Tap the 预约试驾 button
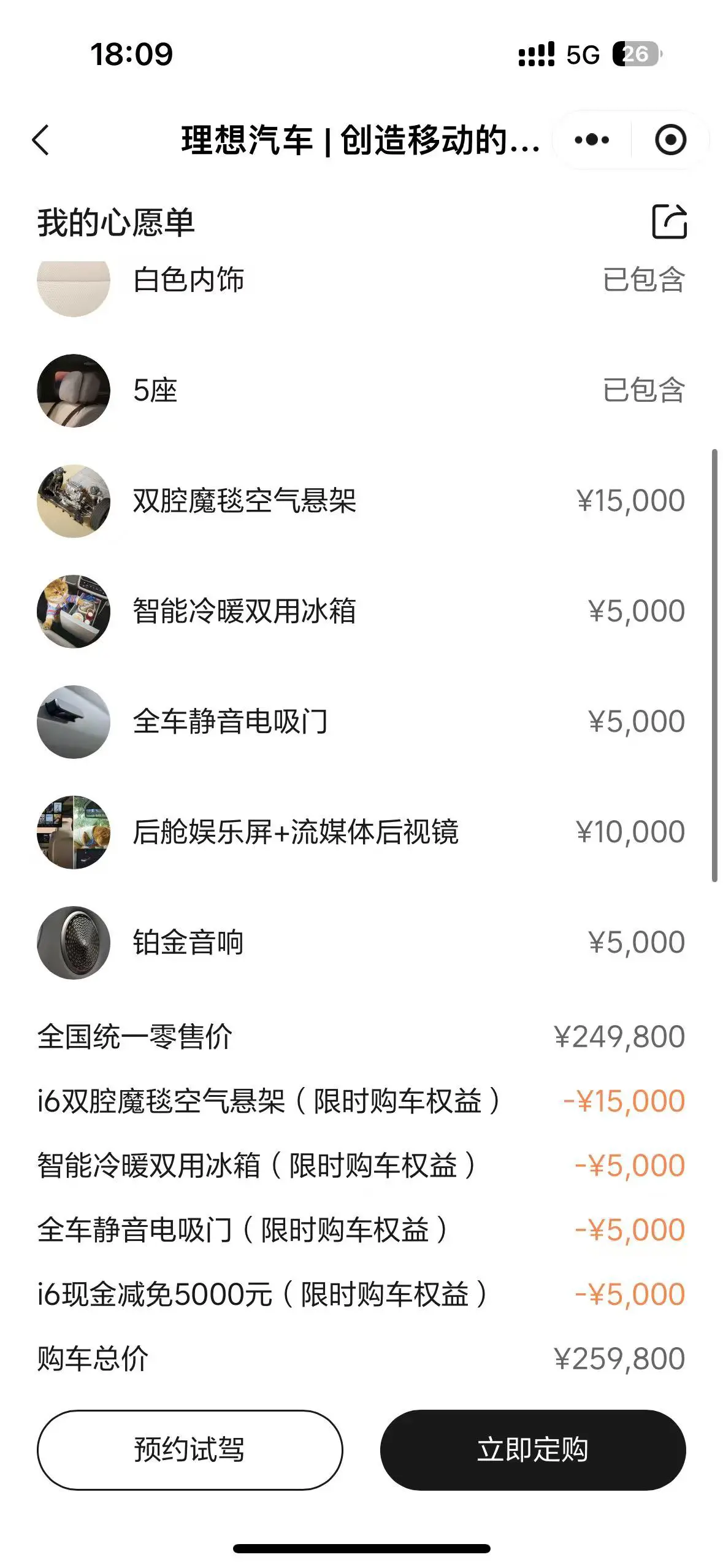723x1568 pixels. coord(189,1450)
